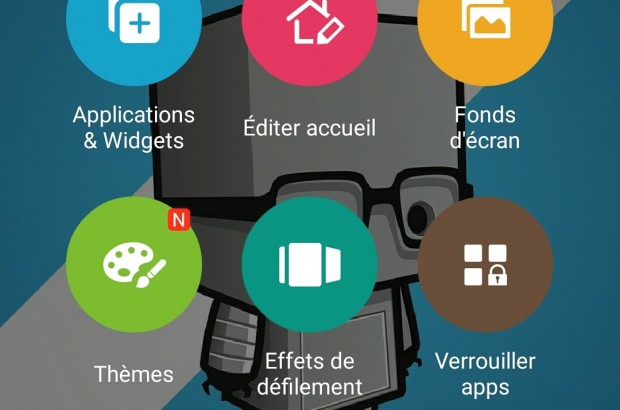Open Verrouiller apps lock option
The height and width of the screenshot is (410, 620).
[x=485, y=265]
